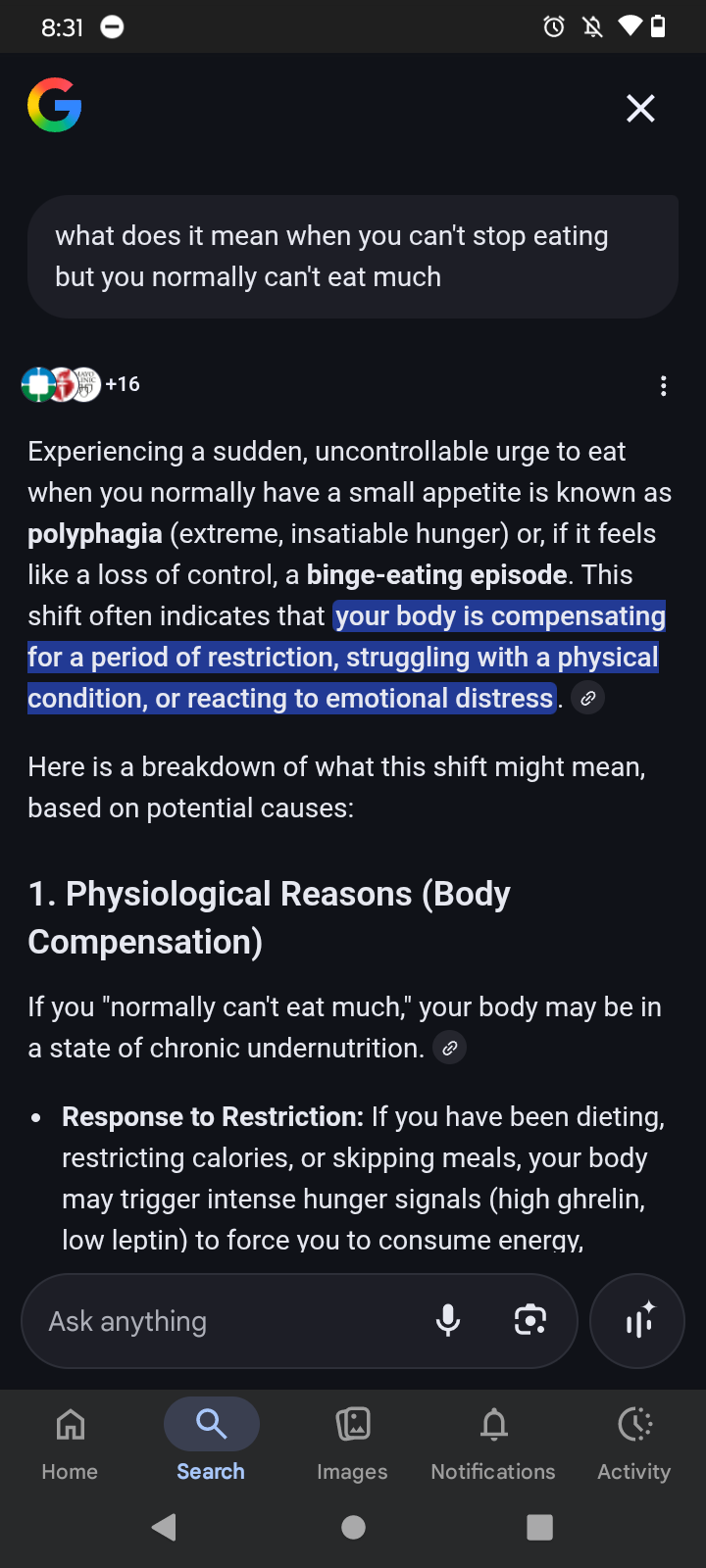Viewport: 706px width, 1568px height.
Task: Open Google Lens camera search
Action: (x=530, y=1321)
